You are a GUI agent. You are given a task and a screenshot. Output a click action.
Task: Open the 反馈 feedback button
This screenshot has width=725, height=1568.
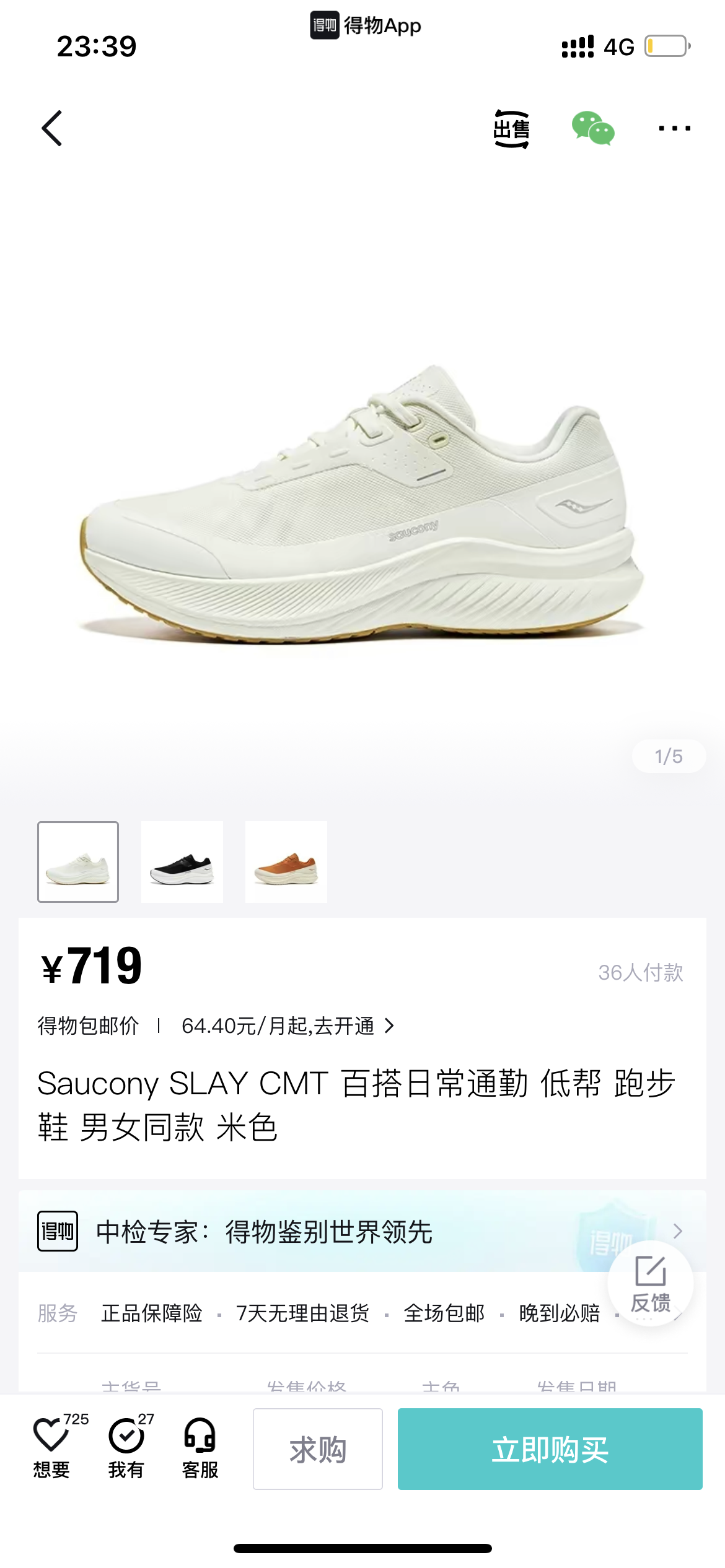[x=650, y=1284]
